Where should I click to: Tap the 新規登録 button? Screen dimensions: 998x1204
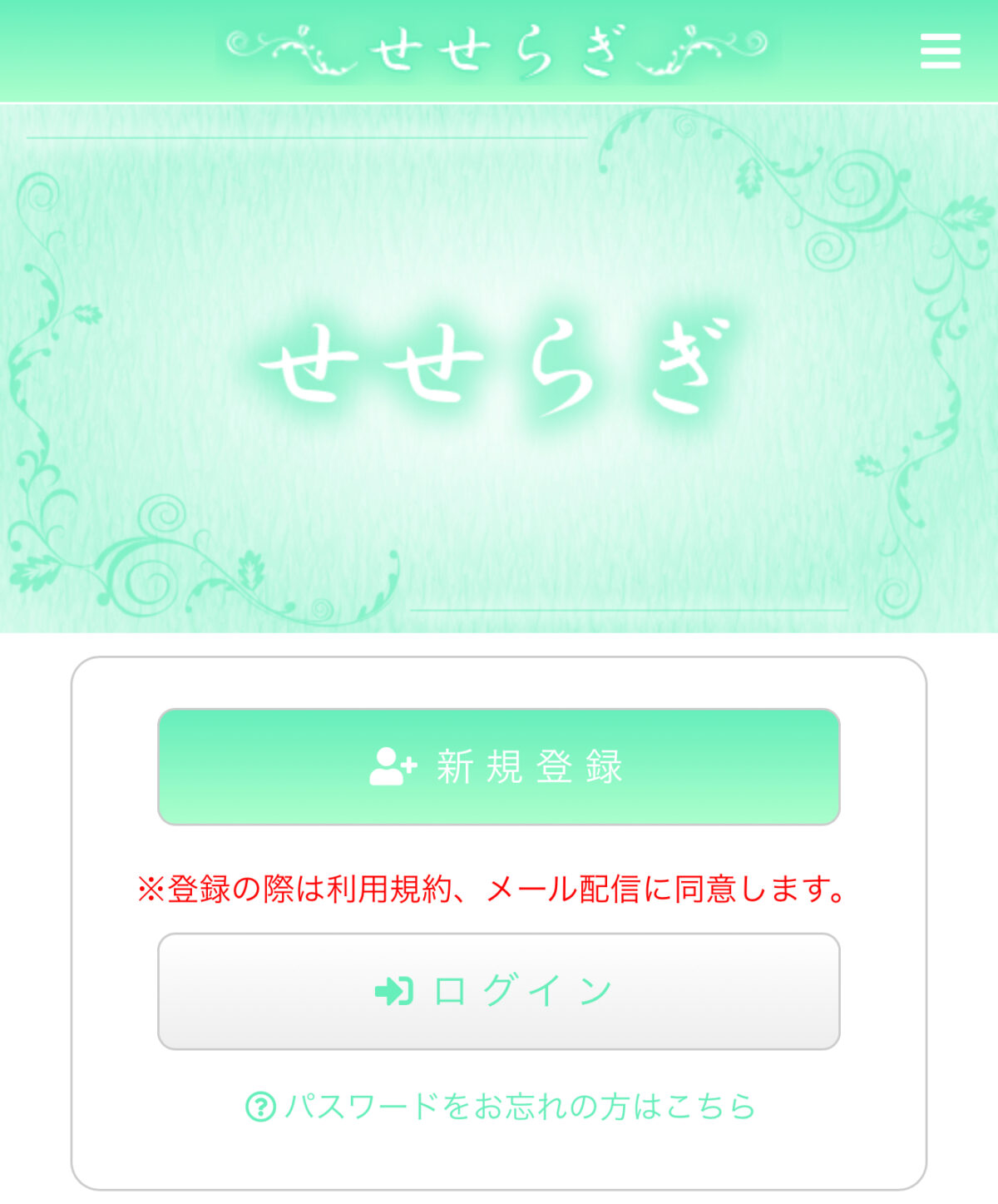498,766
